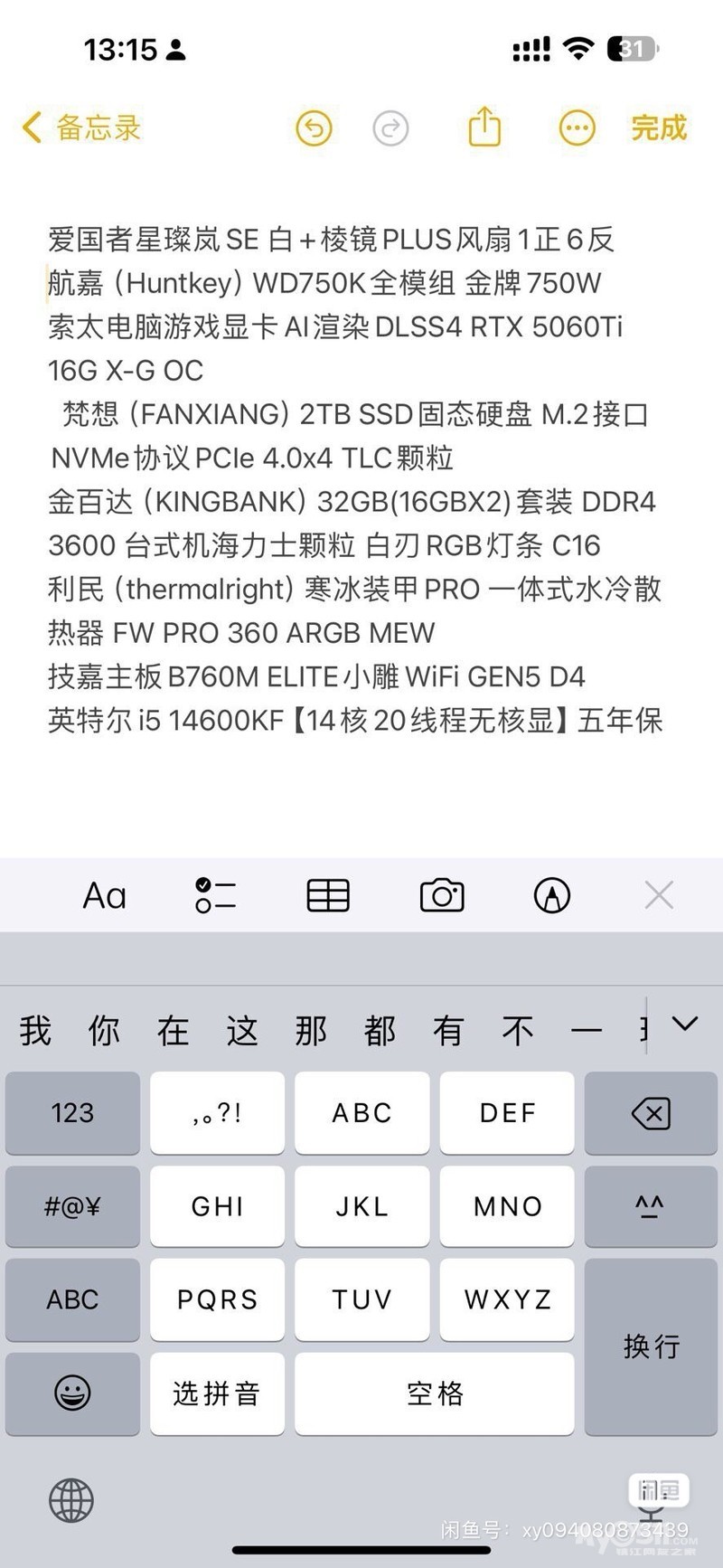Image resolution: width=723 pixels, height=1568 pixels.
Task: Open the markup pen tool
Action: tap(552, 895)
